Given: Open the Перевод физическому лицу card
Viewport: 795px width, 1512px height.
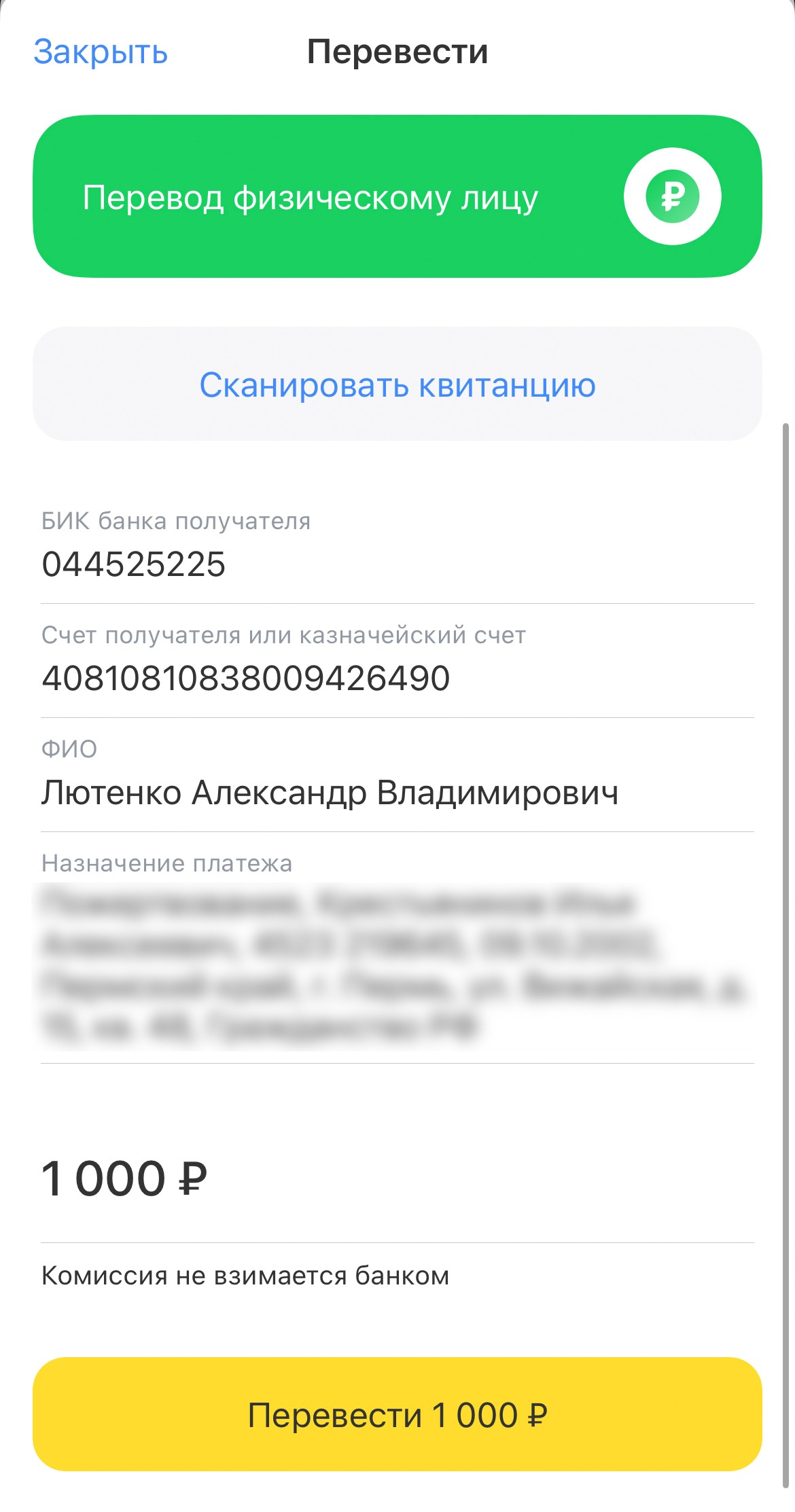Looking at the screenshot, I should (397, 197).
